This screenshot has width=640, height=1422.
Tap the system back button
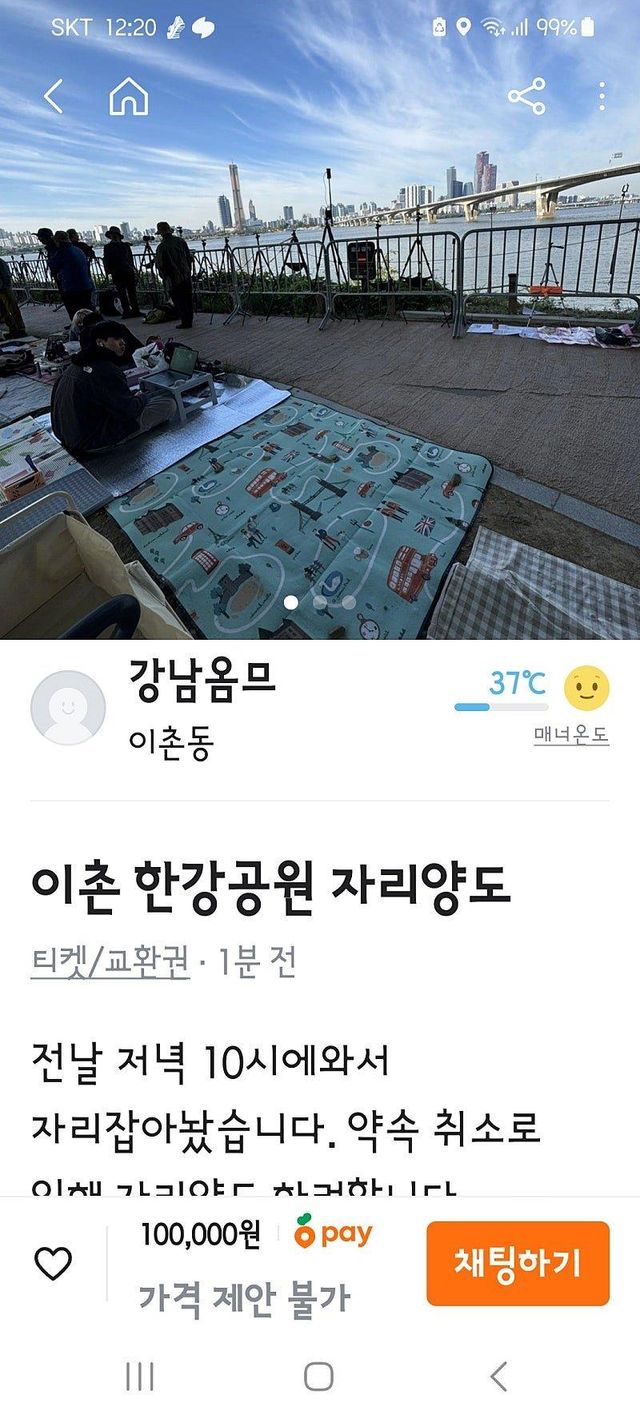click(x=498, y=1377)
